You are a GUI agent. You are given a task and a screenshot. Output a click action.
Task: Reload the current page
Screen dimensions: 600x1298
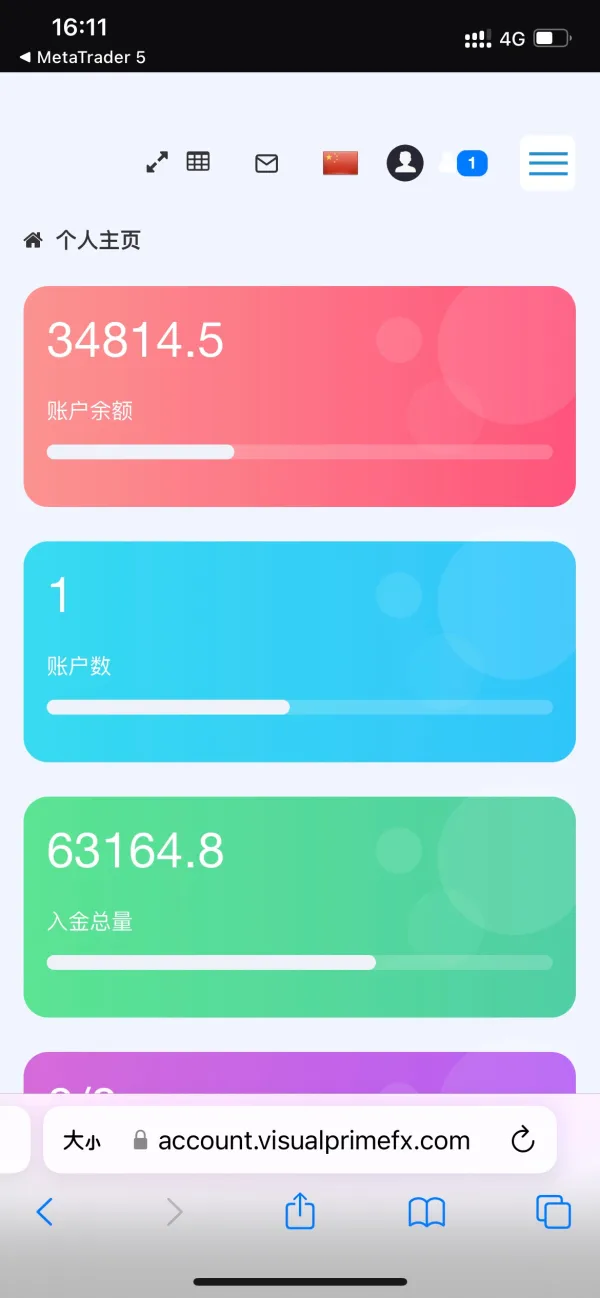(x=522, y=1140)
